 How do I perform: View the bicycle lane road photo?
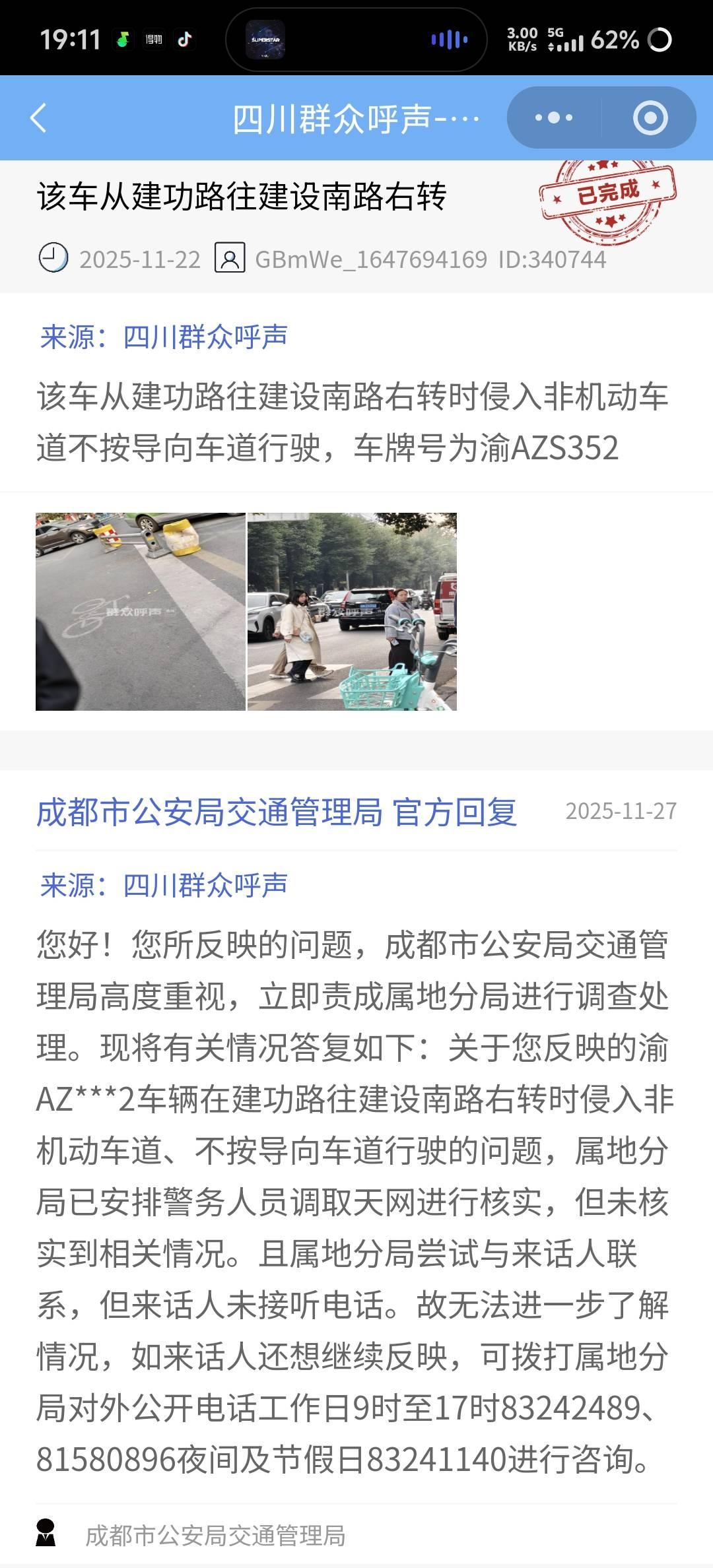coord(141,611)
